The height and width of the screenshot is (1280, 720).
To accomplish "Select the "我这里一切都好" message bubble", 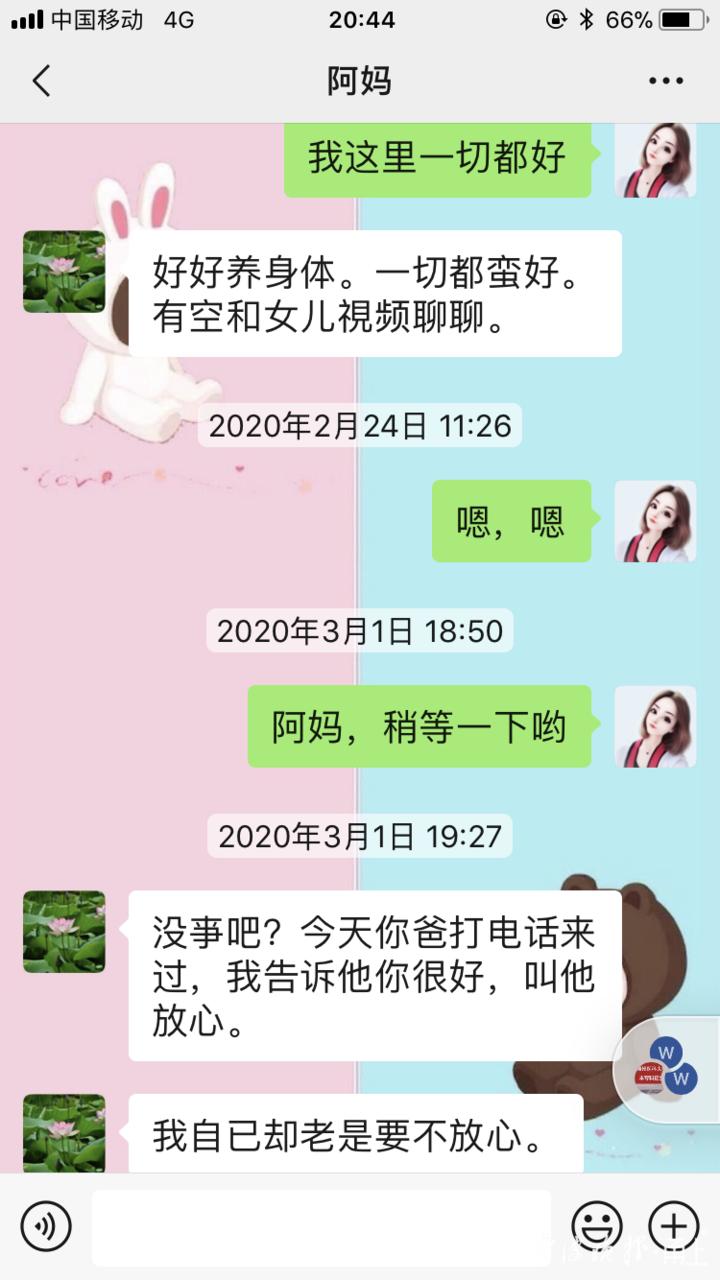I will point(435,160).
